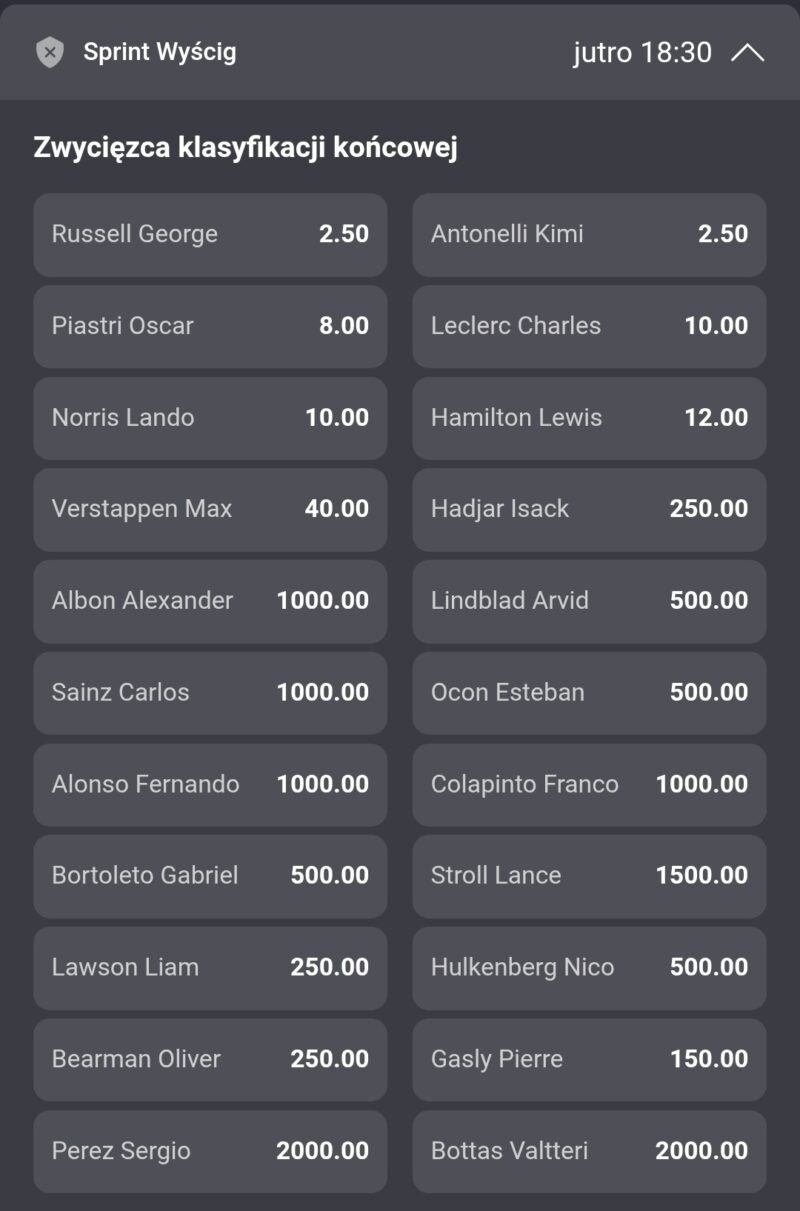Viewport: 800px width, 1211px height.
Task: Choose Bottas Valtteri at 2000.00
Action: point(589,1151)
